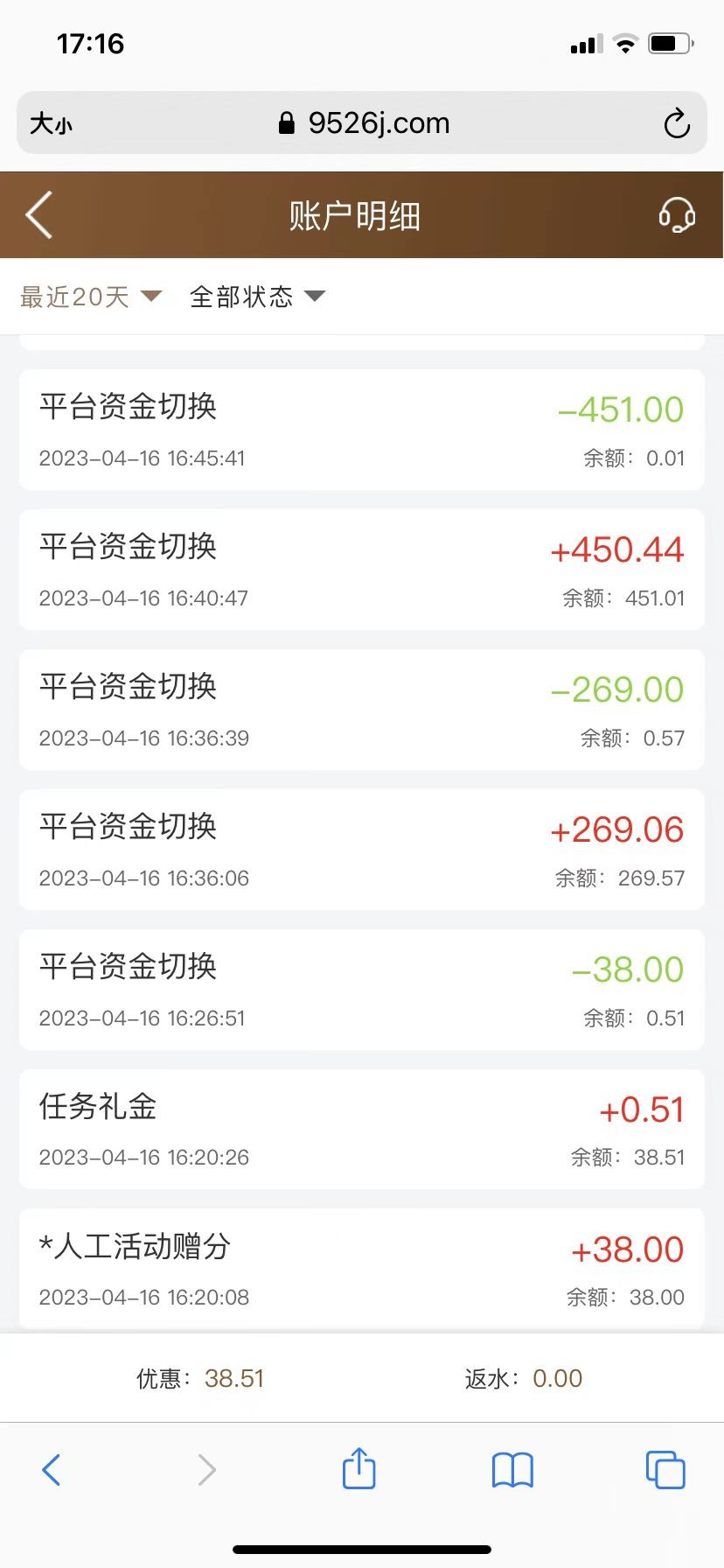Viewport: 724px width, 1568px height.
Task: Open the Safari share sheet
Action: point(359,1468)
